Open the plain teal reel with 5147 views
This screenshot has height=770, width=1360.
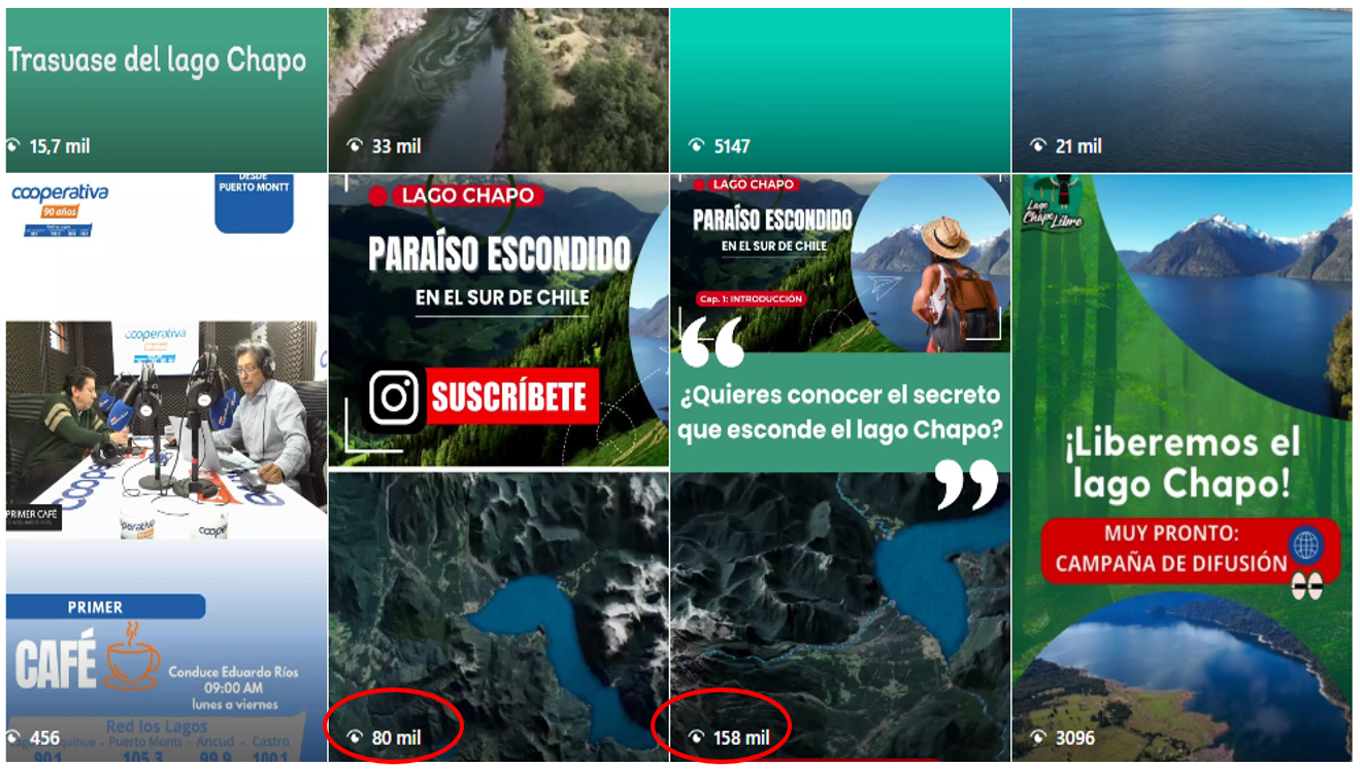pyautogui.click(x=840, y=90)
